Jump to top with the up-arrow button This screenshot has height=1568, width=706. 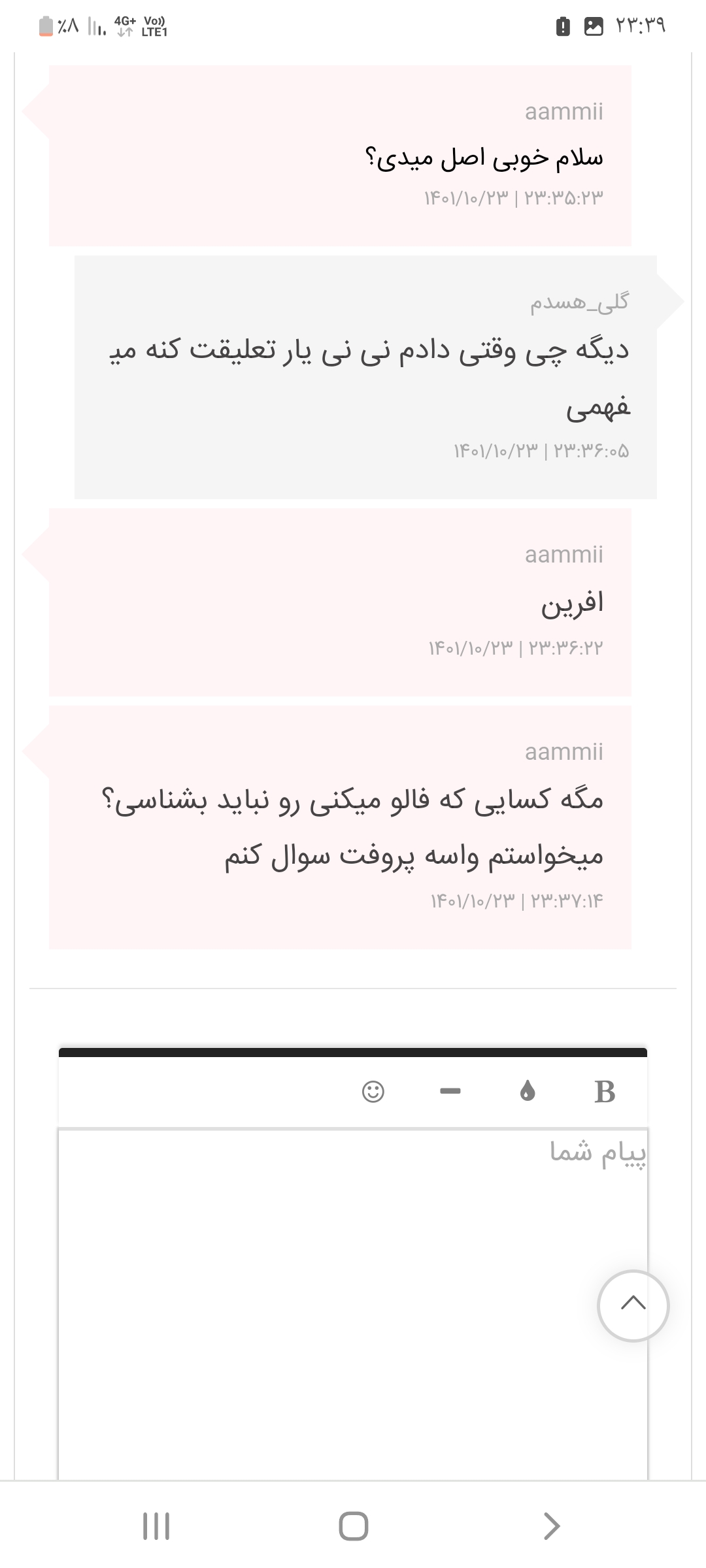click(x=633, y=1305)
